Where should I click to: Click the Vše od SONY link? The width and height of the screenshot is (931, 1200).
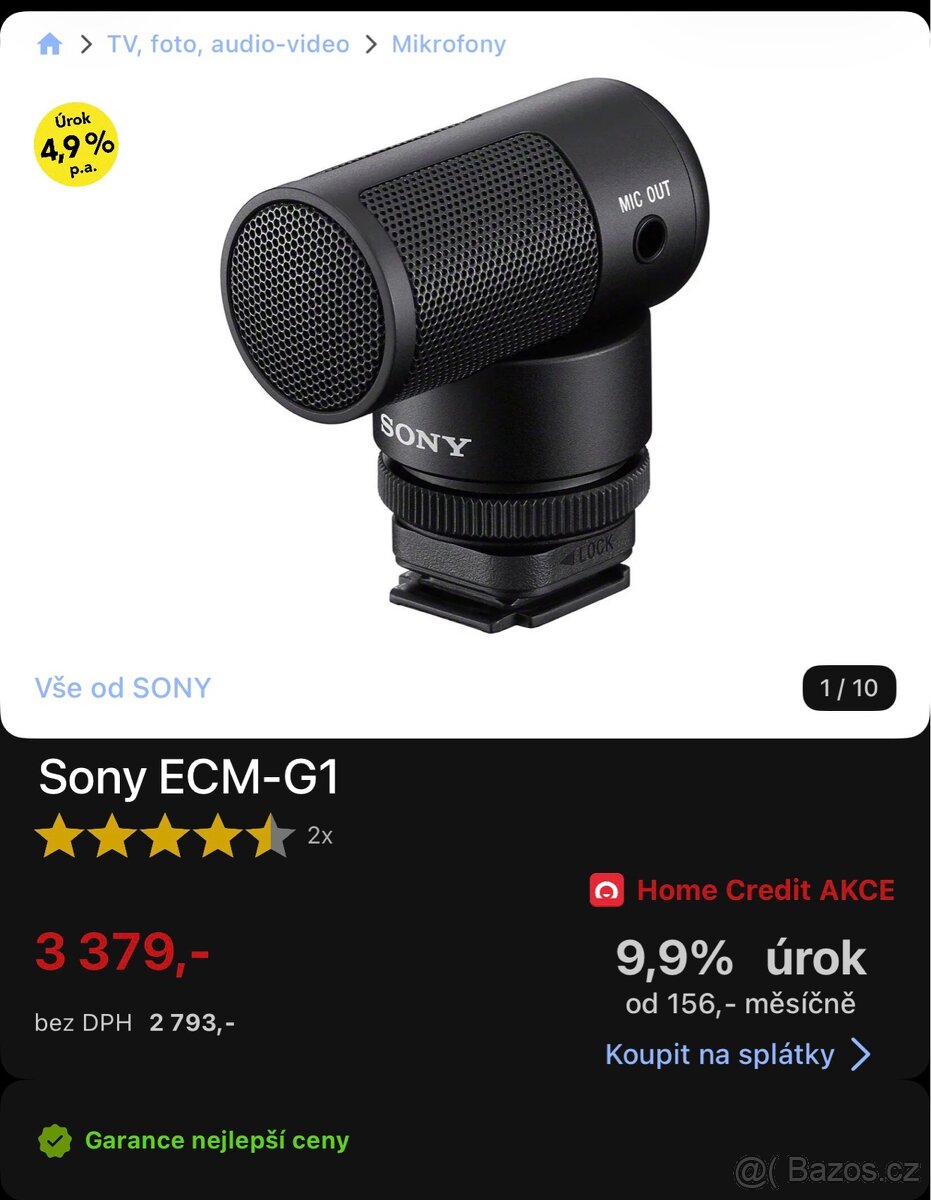122,688
